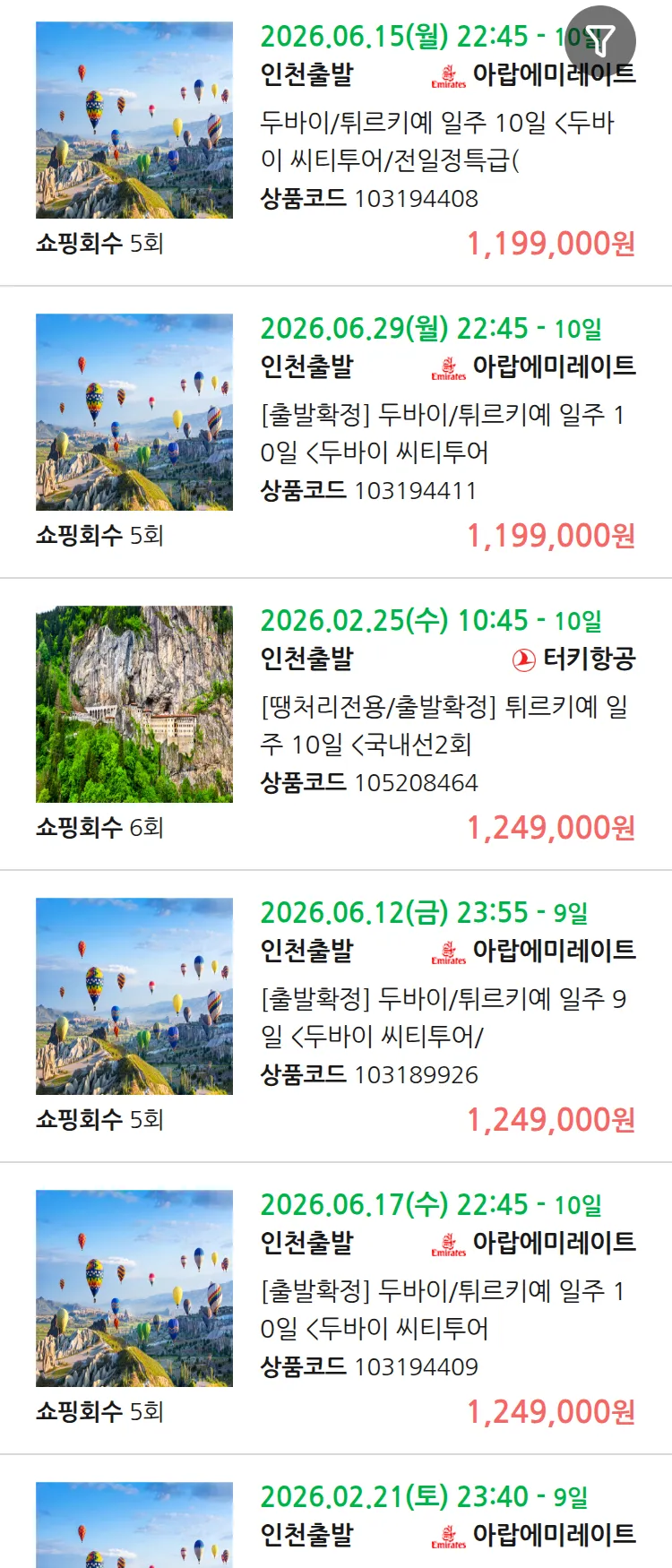Open the floating filter button
The width and height of the screenshot is (672, 1568).
[600, 40]
